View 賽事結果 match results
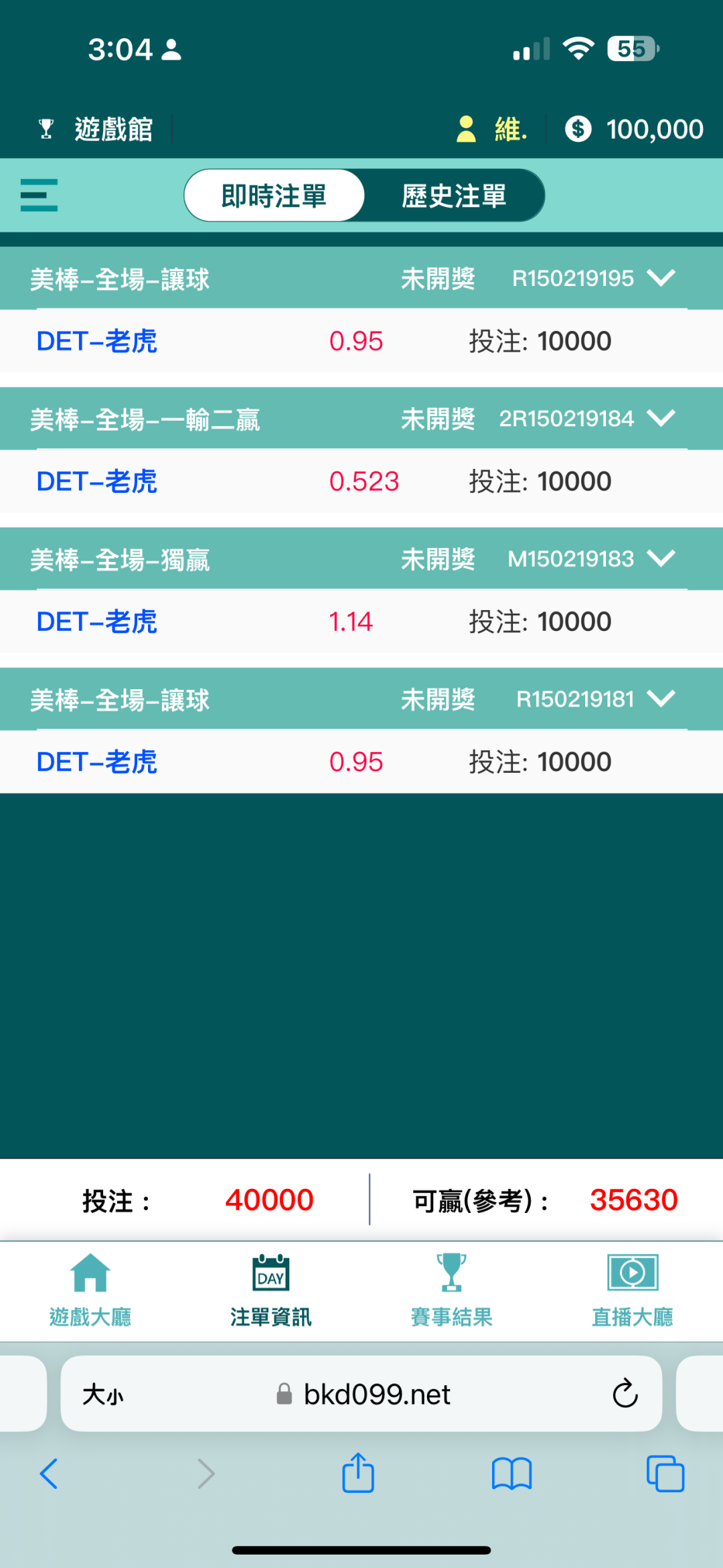 tap(452, 1291)
